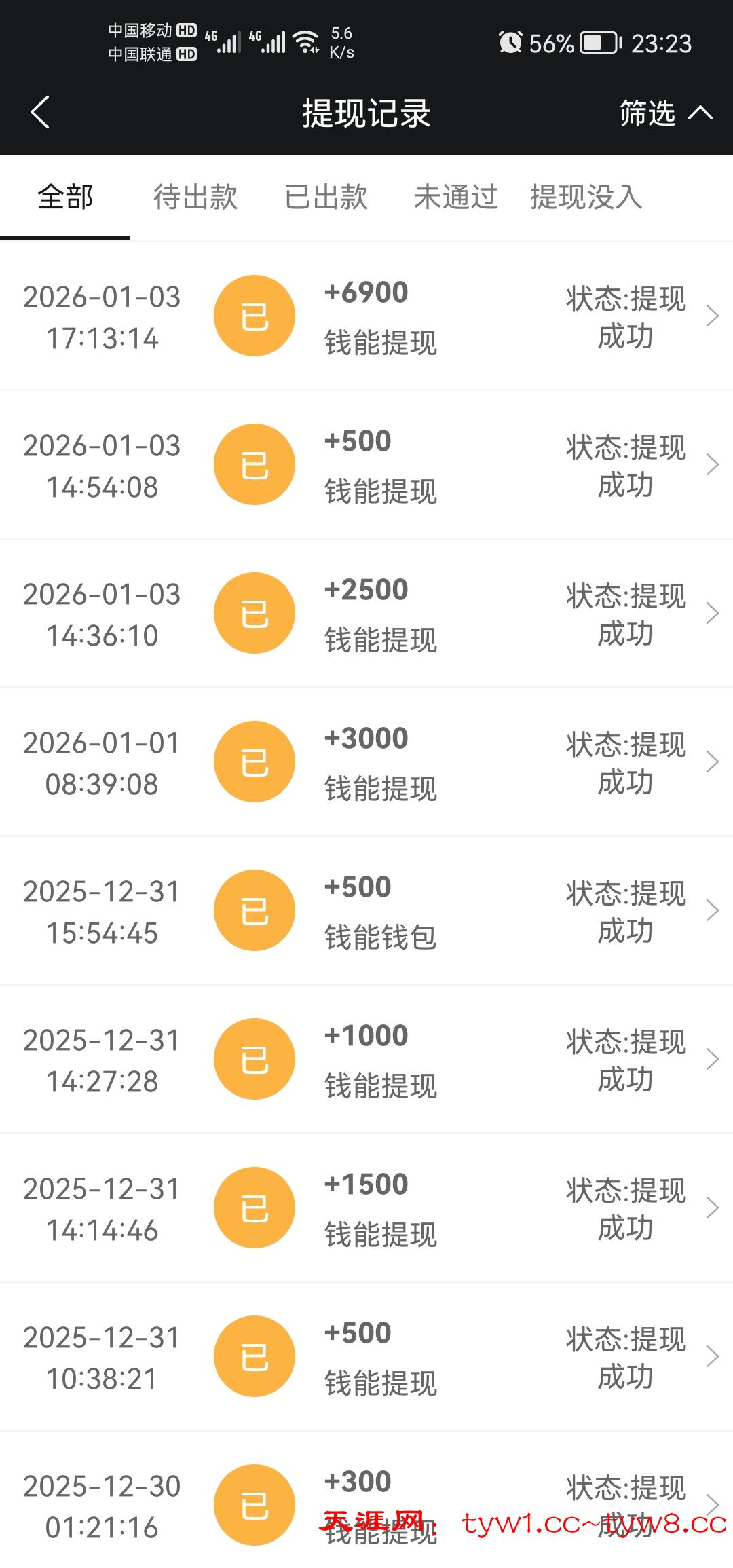
Task: Go back using the top-left arrow
Action: pos(41,113)
